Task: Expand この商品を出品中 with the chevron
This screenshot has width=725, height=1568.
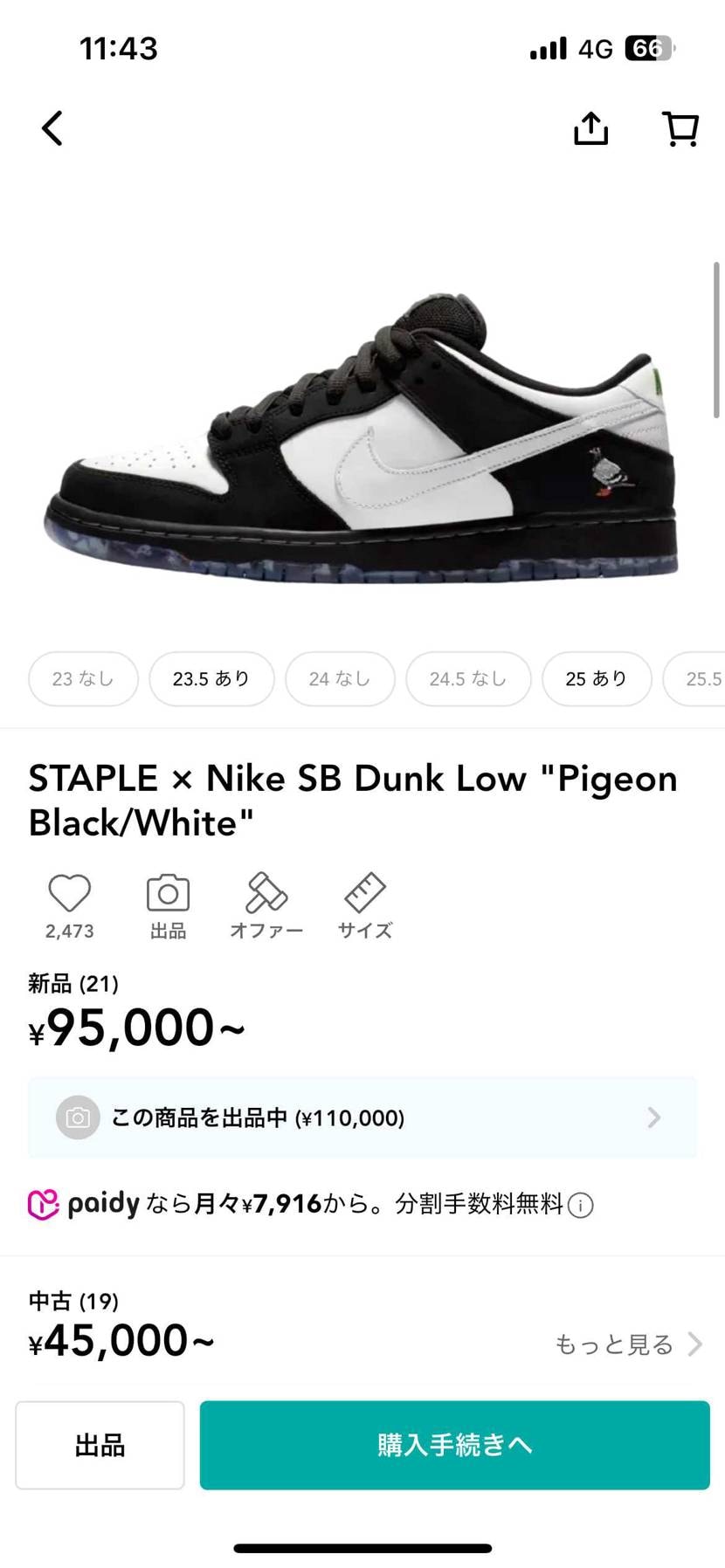Action: click(x=652, y=1118)
